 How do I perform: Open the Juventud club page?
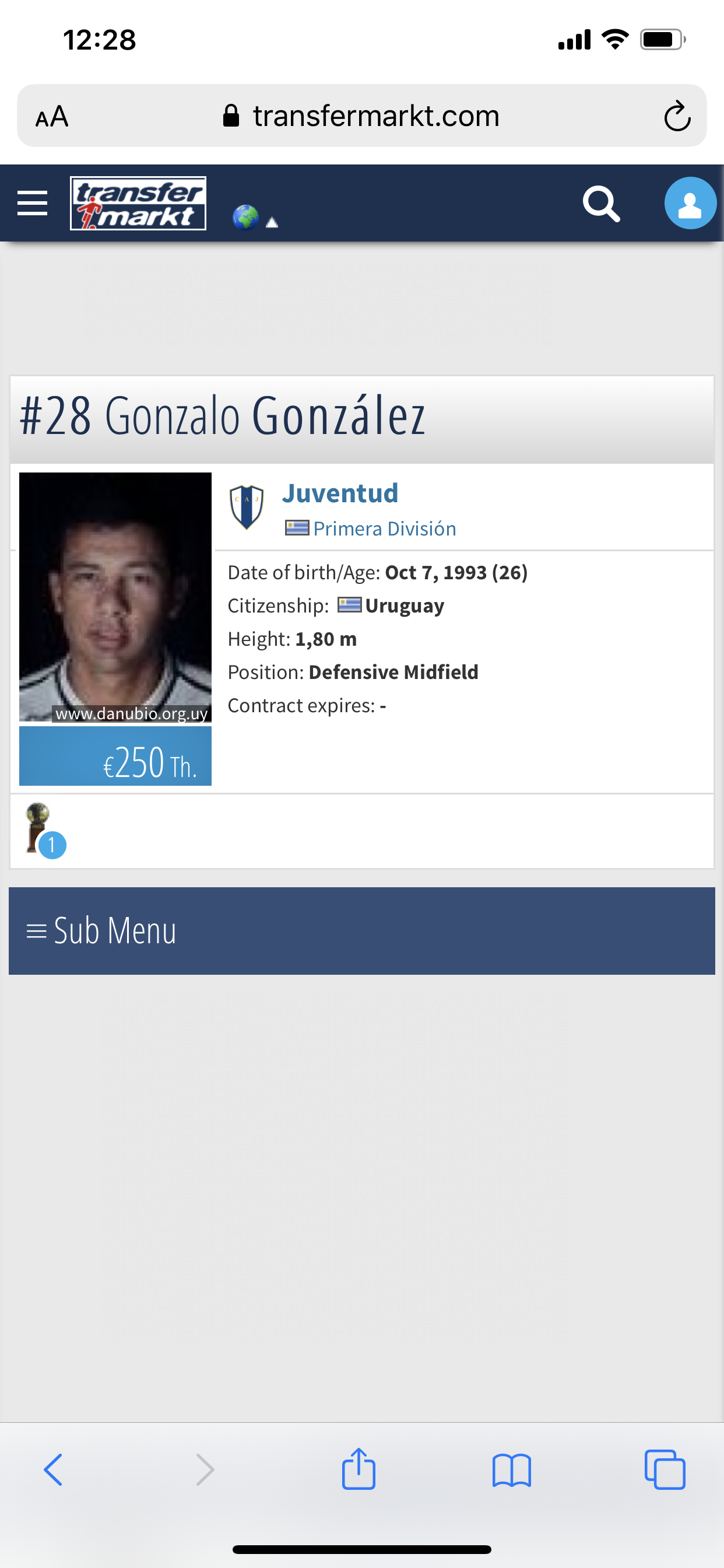tap(339, 494)
